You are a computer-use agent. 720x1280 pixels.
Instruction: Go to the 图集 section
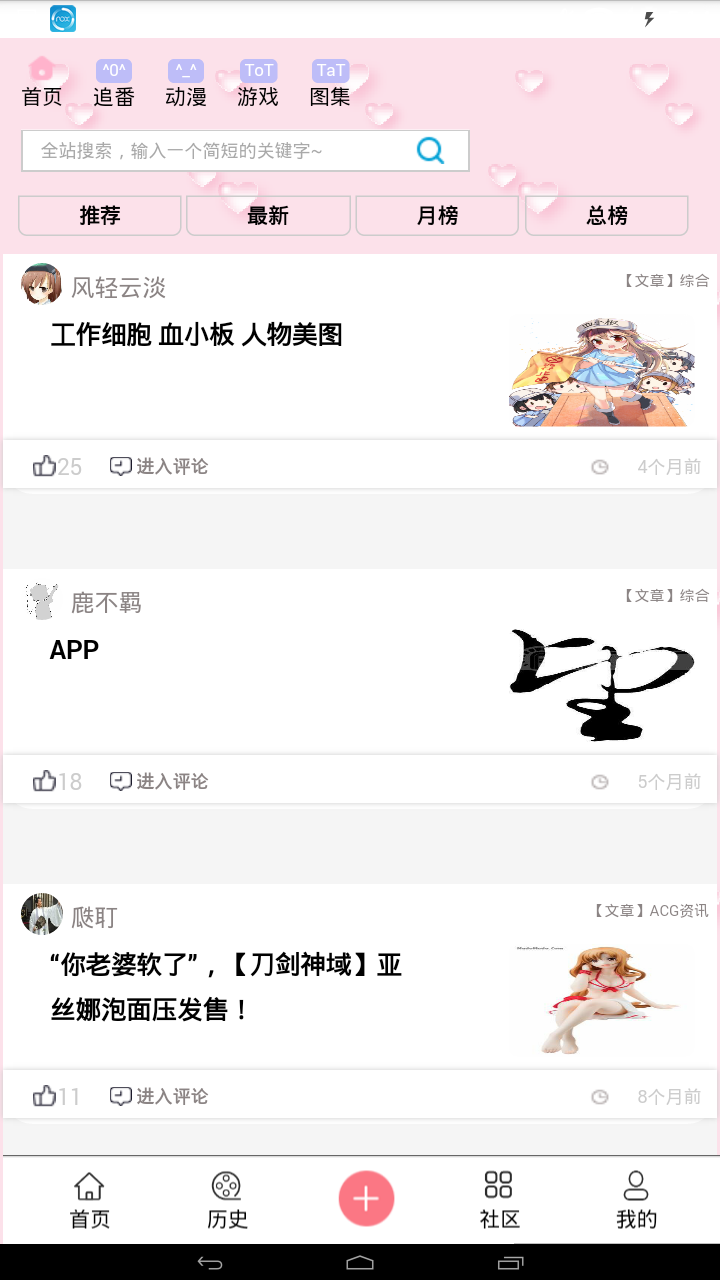tap(330, 84)
